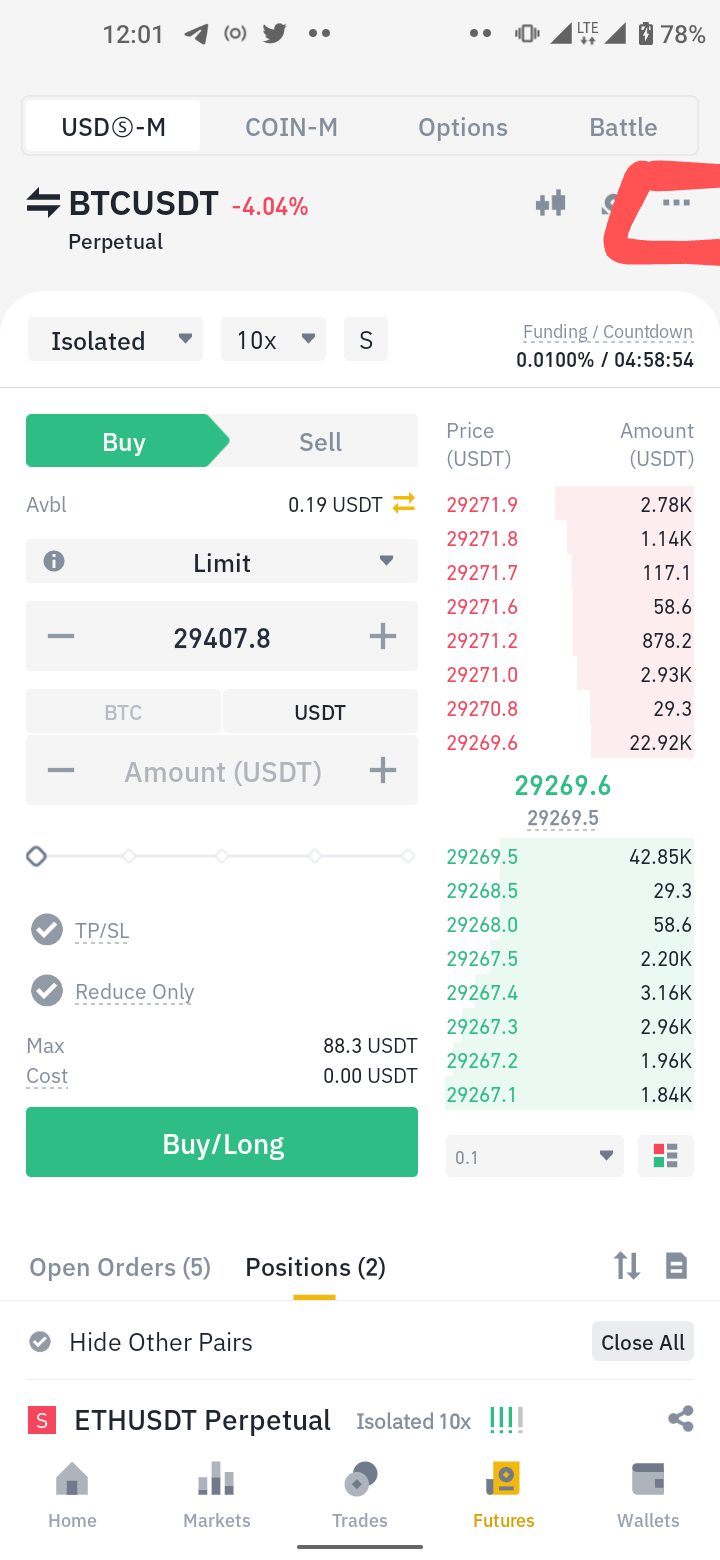Switch to the Options tab
Image resolution: width=720 pixels, height=1560 pixels.
pyautogui.click(x=463, y=127)
